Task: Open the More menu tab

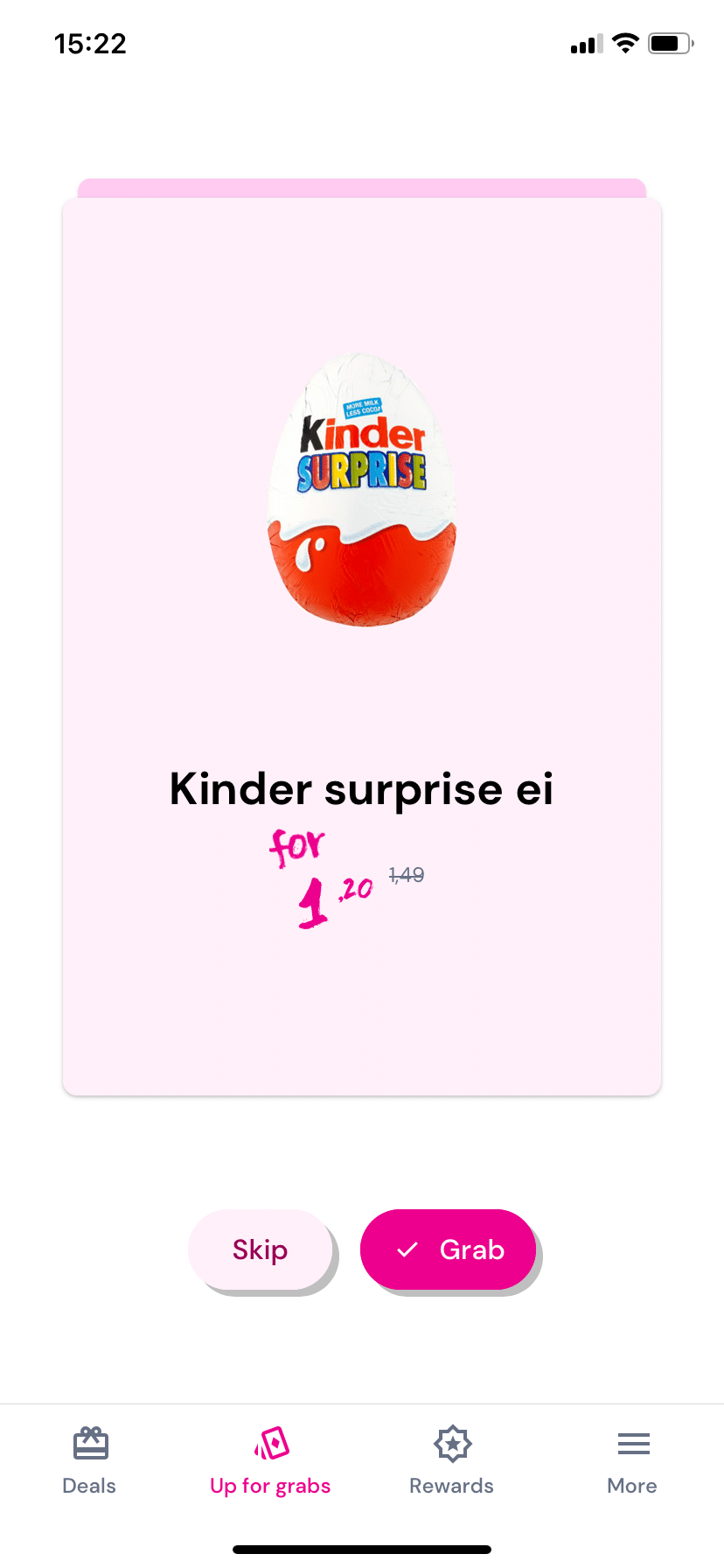Action: pos(632,1461)
